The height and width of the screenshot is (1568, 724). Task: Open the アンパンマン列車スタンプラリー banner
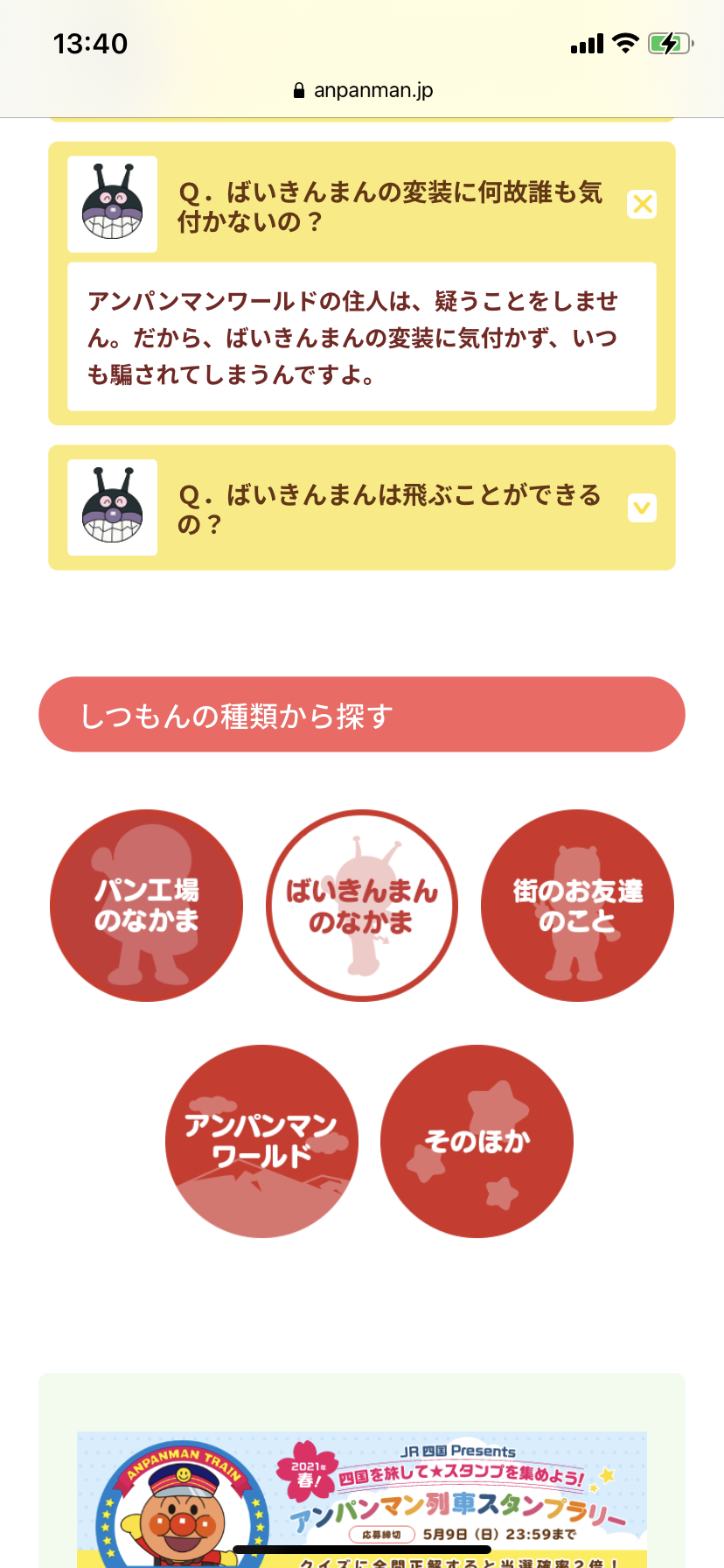tap(362, 1498)
